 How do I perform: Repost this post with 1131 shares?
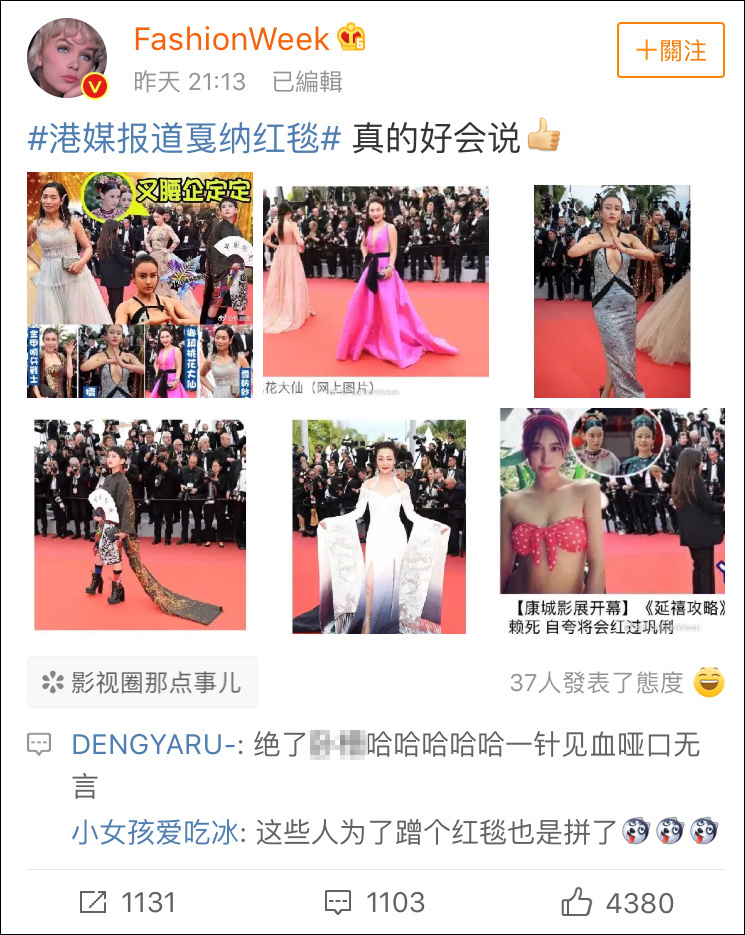(x=127, y=902)
